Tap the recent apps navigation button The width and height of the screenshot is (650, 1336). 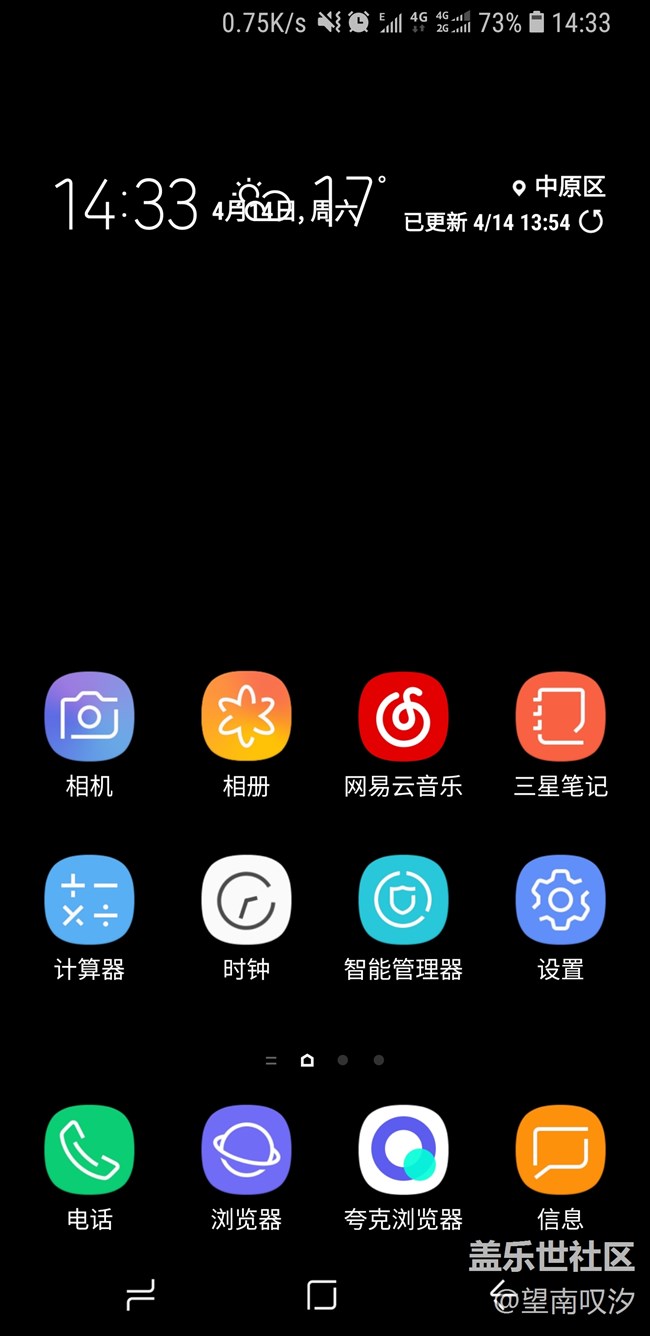coord(140,1296)
